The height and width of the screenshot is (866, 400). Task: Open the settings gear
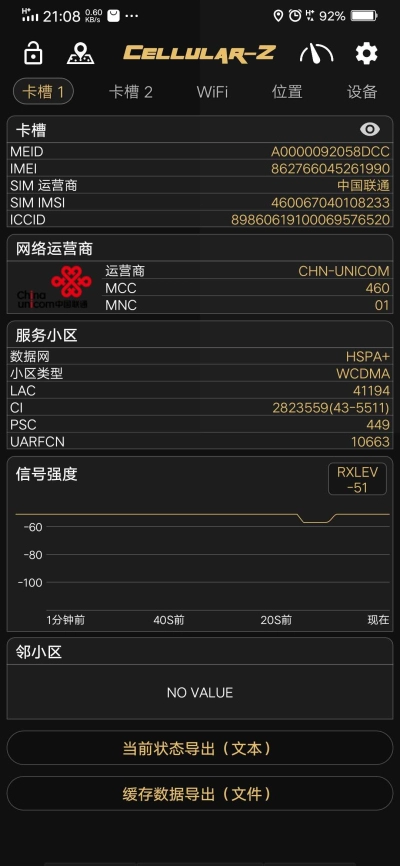[x=366, y=54]
